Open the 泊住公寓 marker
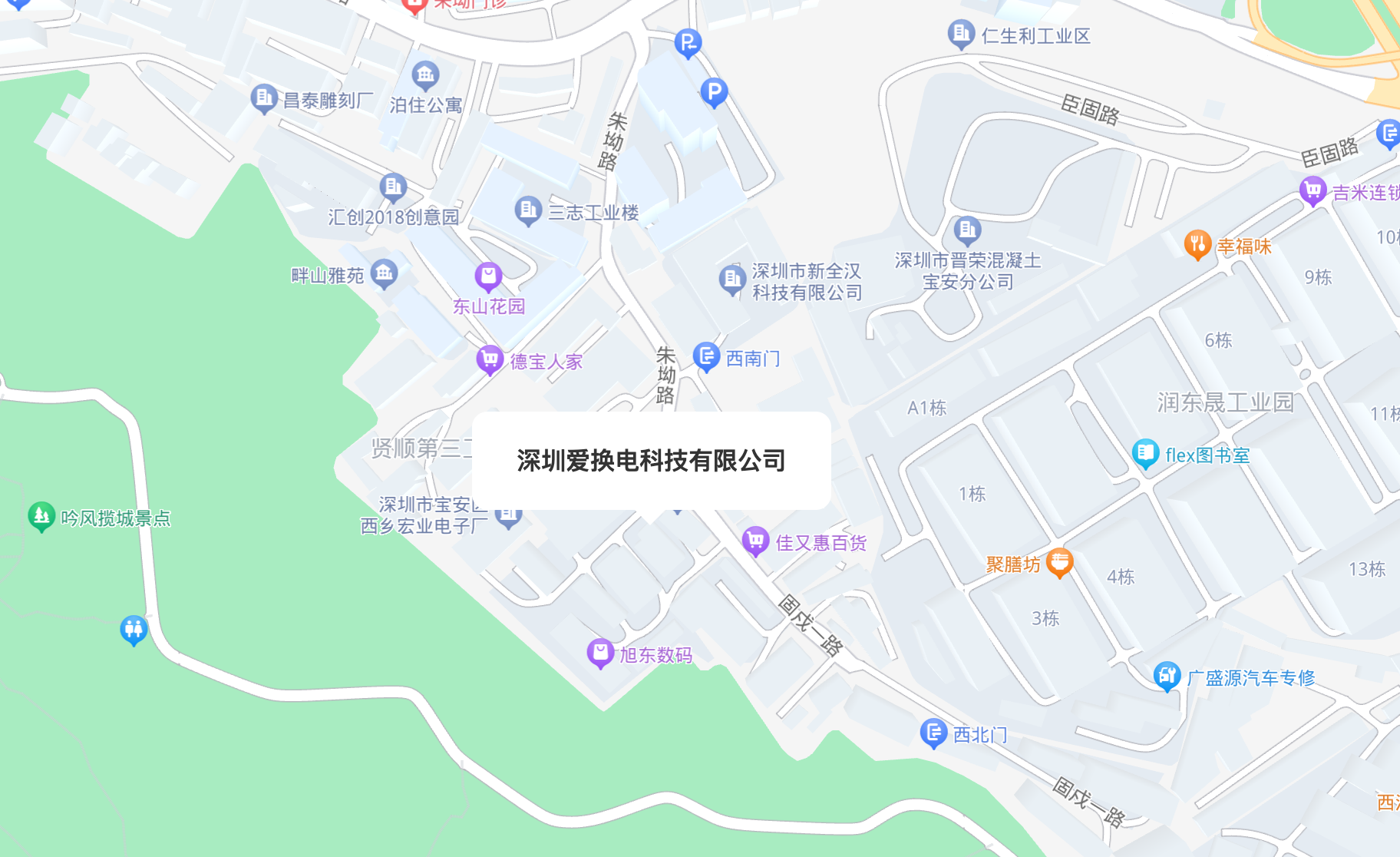The width and height of the screenshot is (1400, 857). (x=425, y=75)
